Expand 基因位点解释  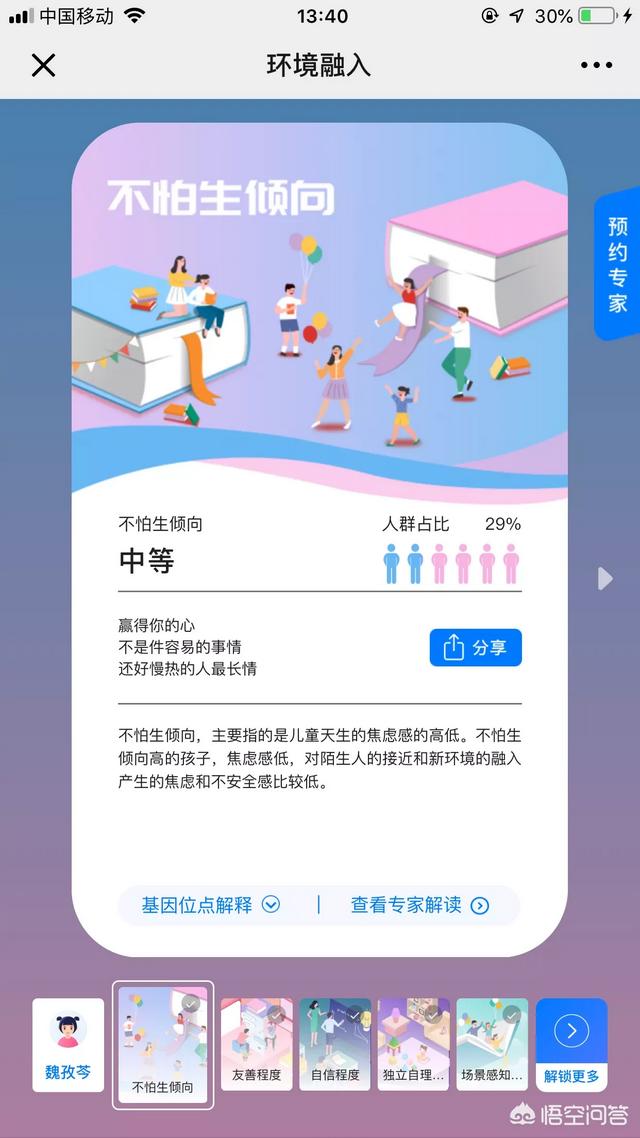coord(210,905)
